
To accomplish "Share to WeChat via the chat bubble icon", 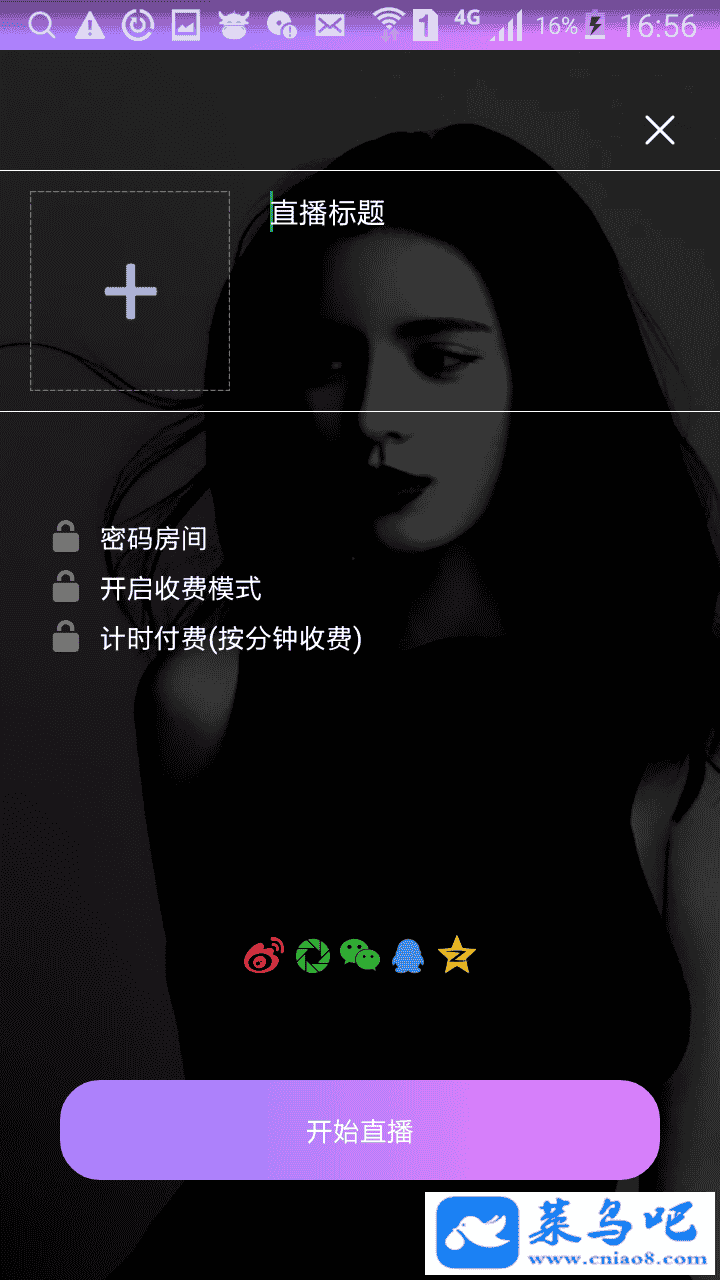I will click(360, 956).
